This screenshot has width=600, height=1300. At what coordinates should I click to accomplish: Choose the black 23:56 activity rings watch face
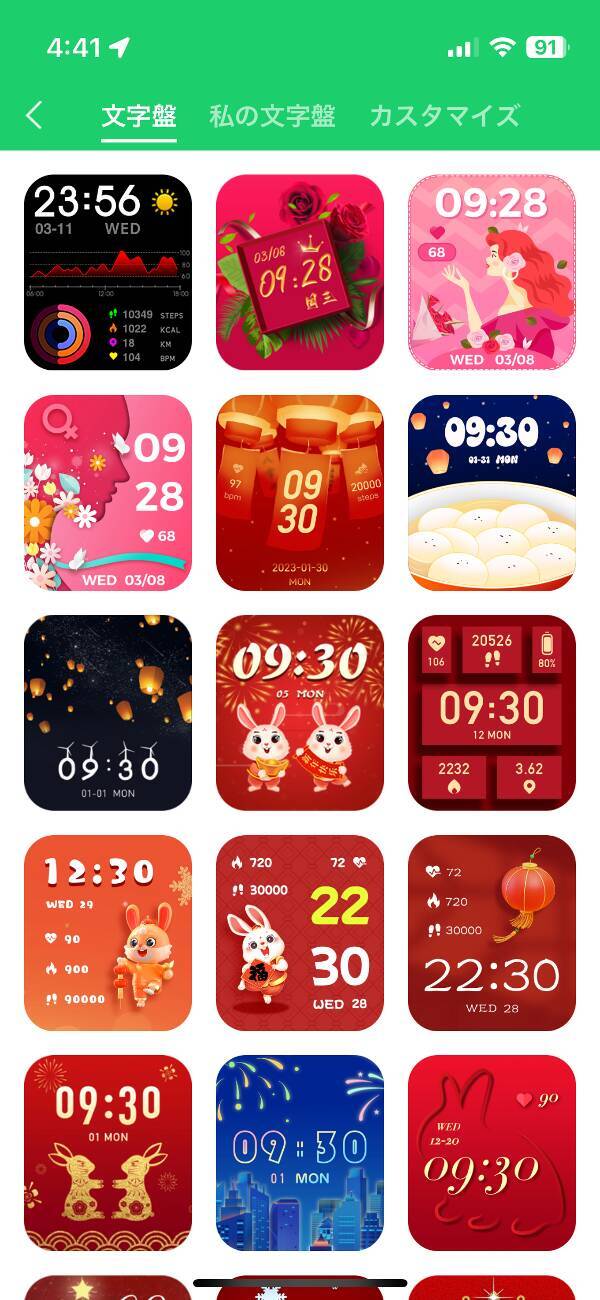click(108, 272)
